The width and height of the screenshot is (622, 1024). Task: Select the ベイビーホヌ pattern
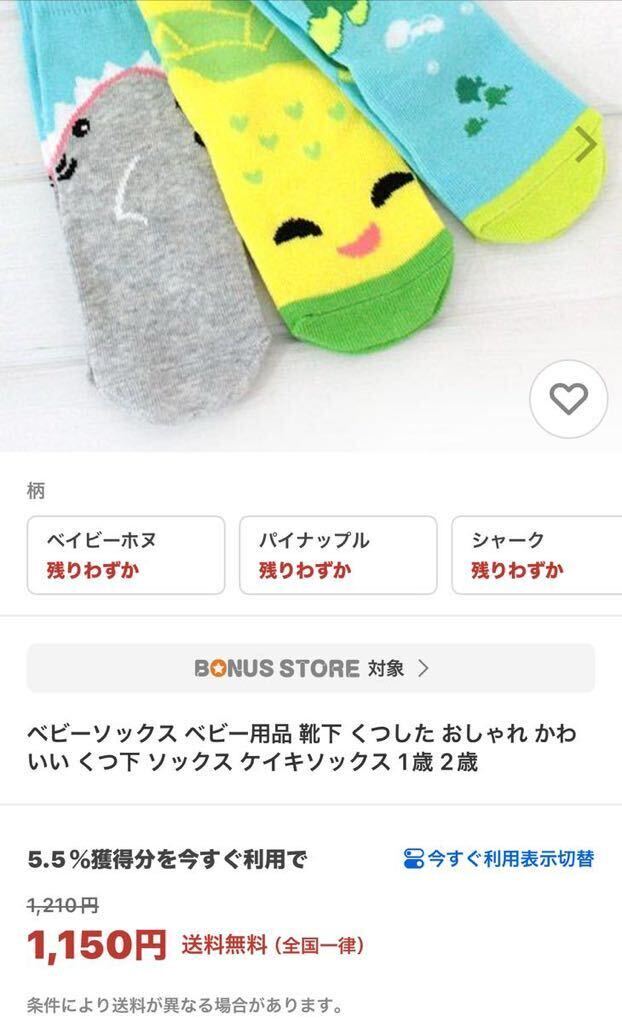click(126, 555)
